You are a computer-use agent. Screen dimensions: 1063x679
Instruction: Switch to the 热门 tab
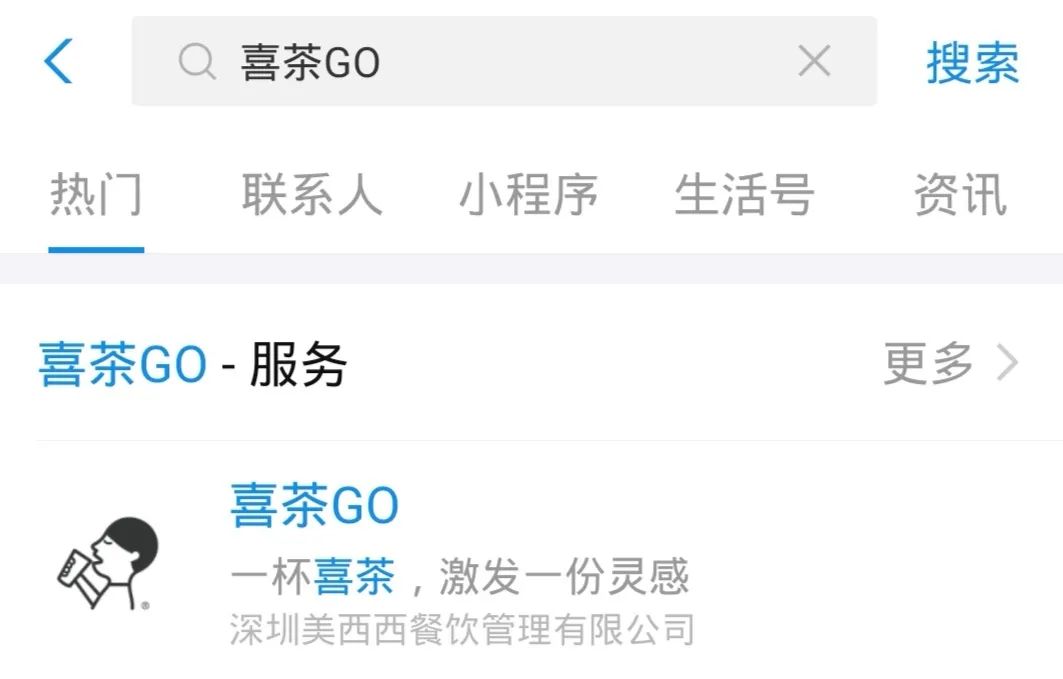pos(96,194)
